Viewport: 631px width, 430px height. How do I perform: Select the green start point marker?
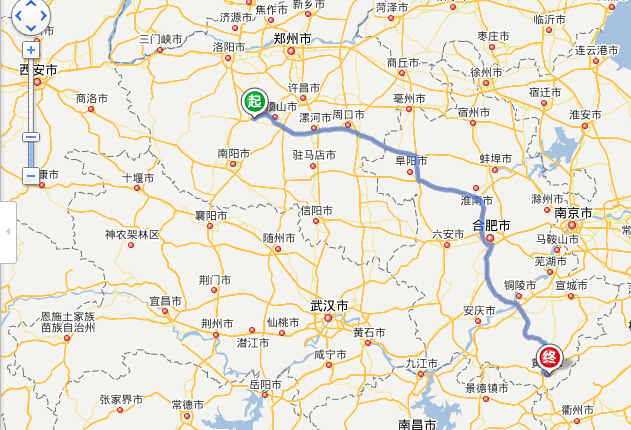[x=254, y=102]
